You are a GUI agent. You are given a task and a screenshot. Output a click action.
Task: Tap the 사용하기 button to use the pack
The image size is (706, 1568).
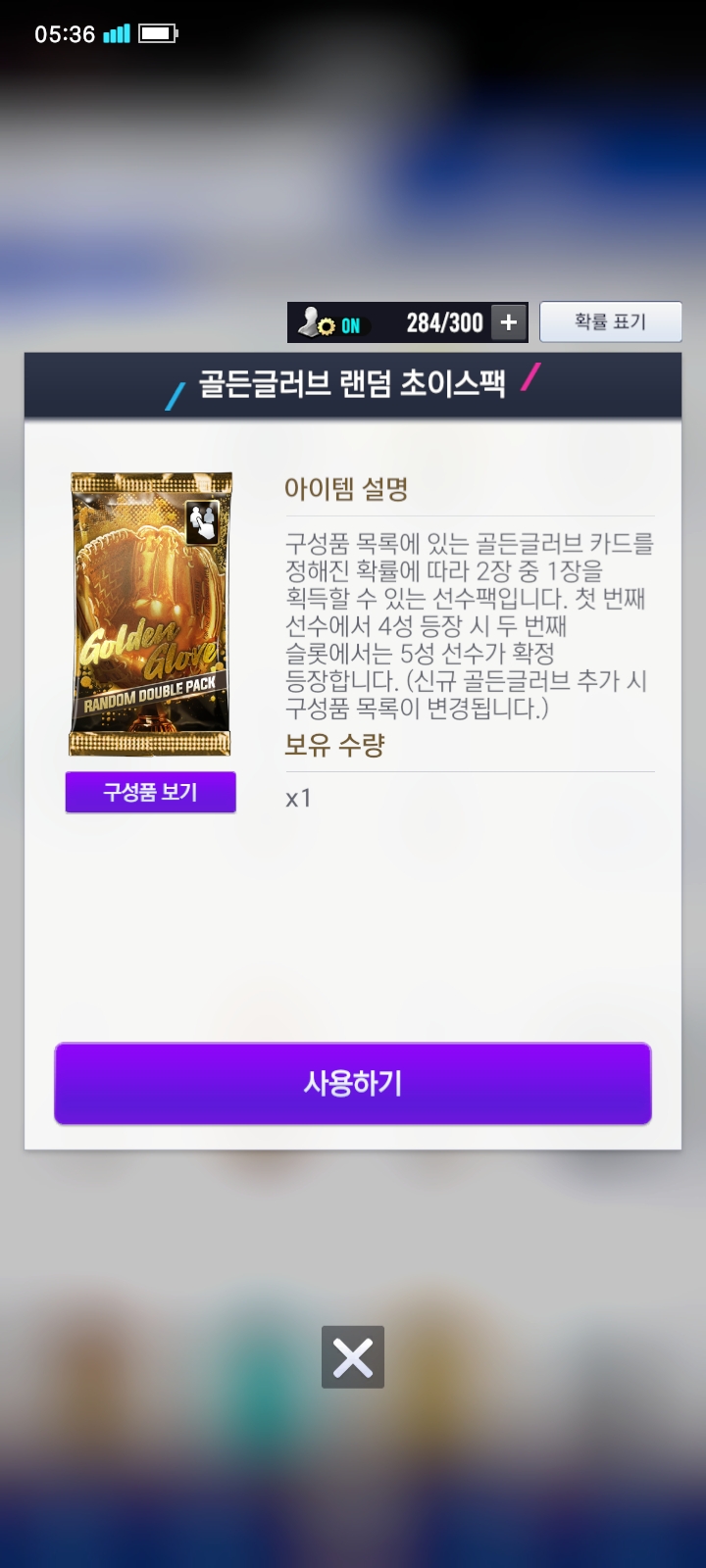[353, 1083]
